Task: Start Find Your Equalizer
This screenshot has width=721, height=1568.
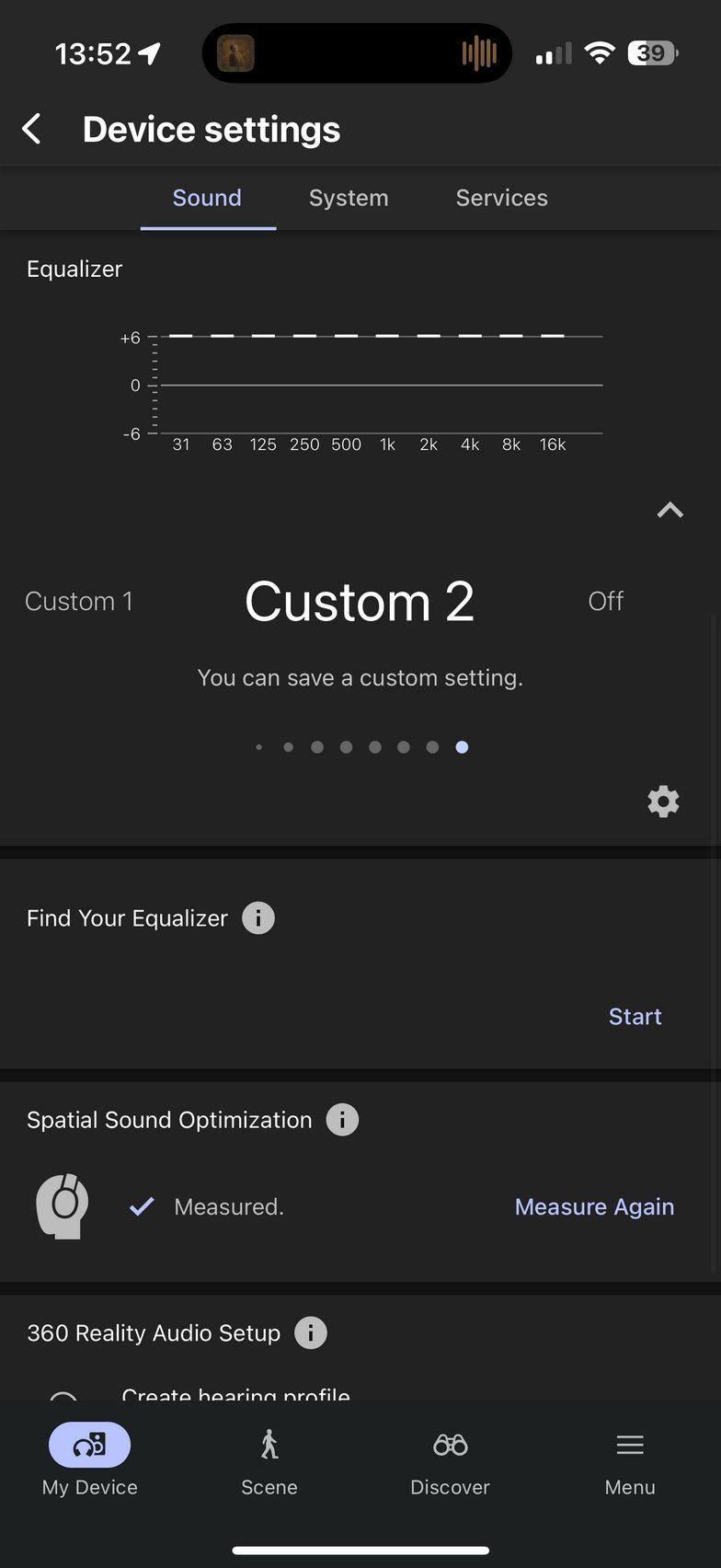Action: pos(635,1016)
